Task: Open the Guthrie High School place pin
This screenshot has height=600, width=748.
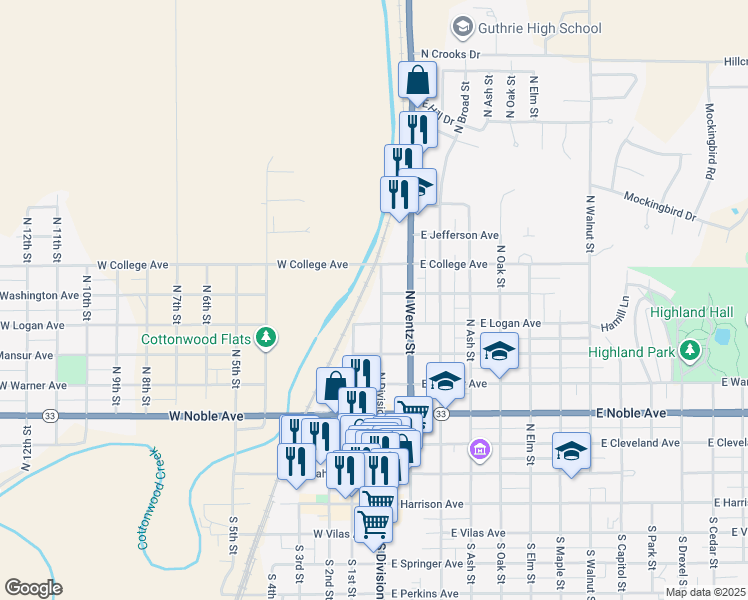Action: pyautogui.click(x=462, y=27)
